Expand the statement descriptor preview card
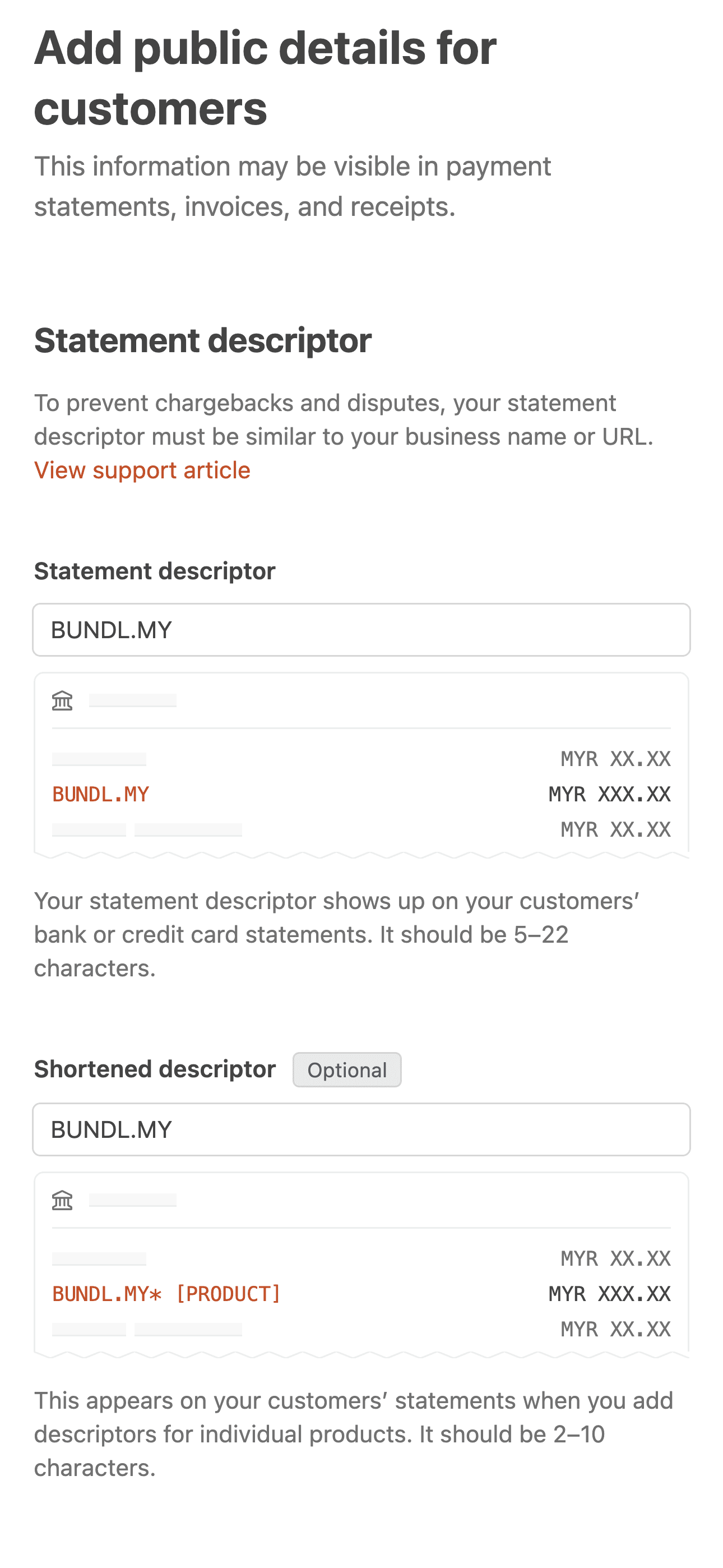The width and height of the screenshot is (723, 1568). [x=361, y=764]
